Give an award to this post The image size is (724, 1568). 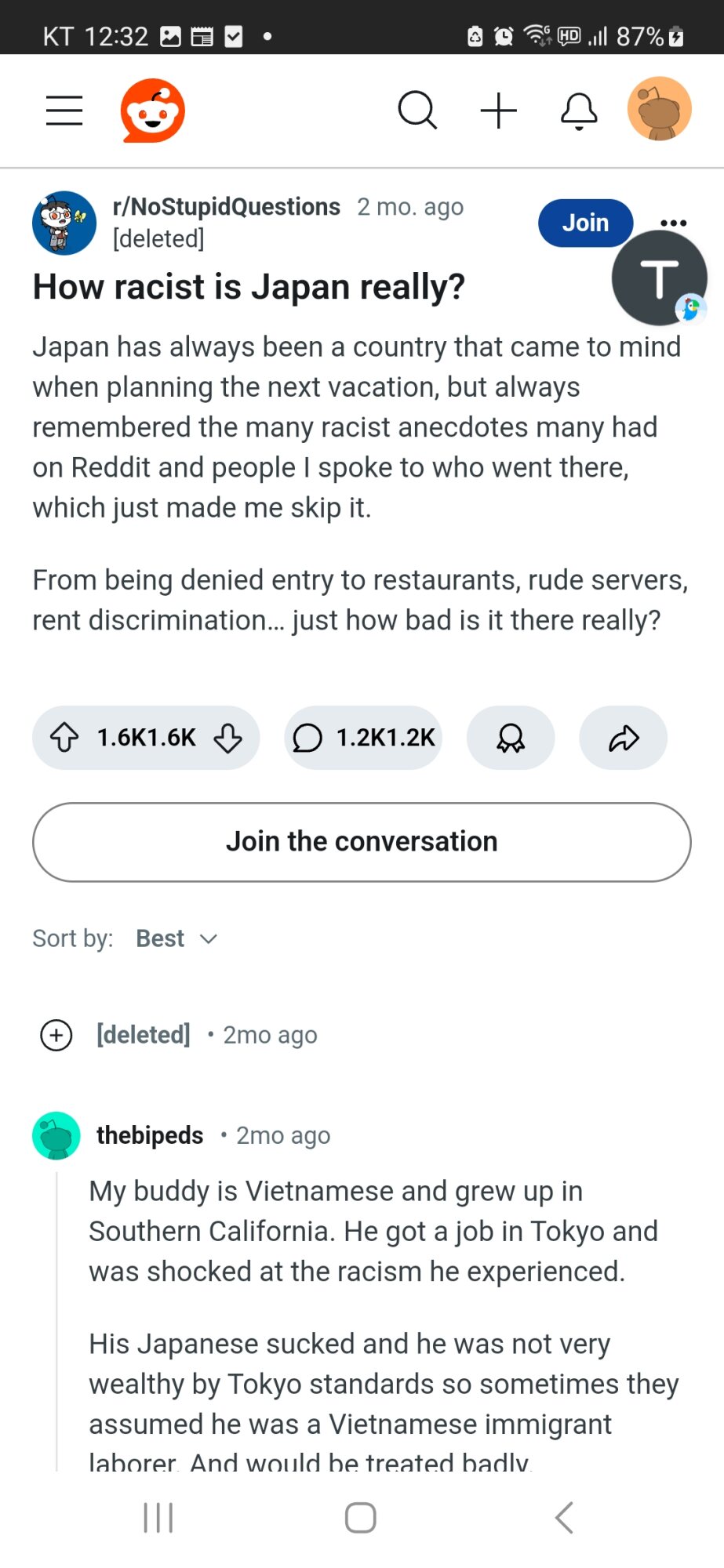click(x=511, y=738)
